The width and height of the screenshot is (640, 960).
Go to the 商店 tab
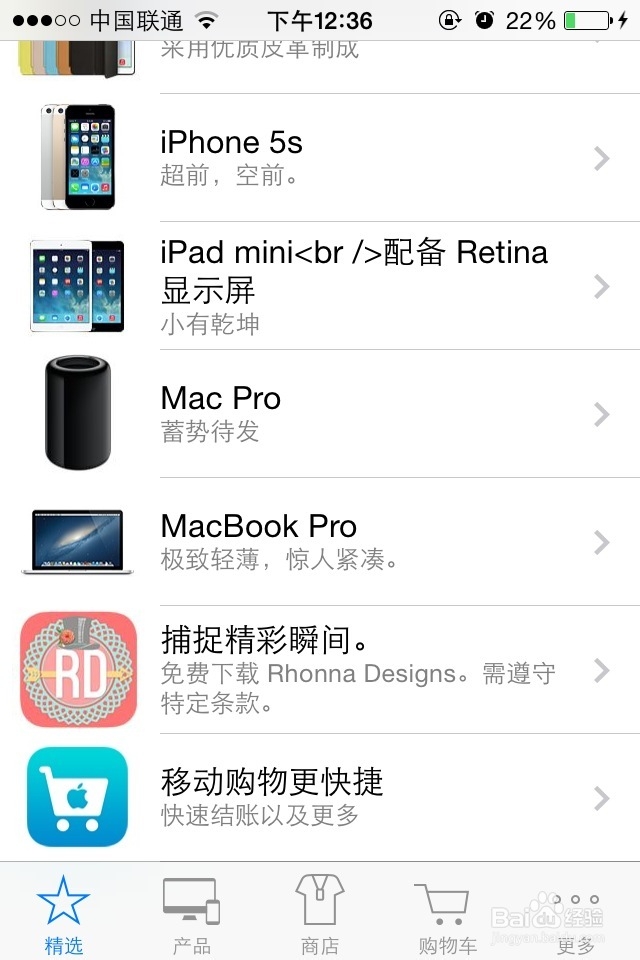pos(320,912)
